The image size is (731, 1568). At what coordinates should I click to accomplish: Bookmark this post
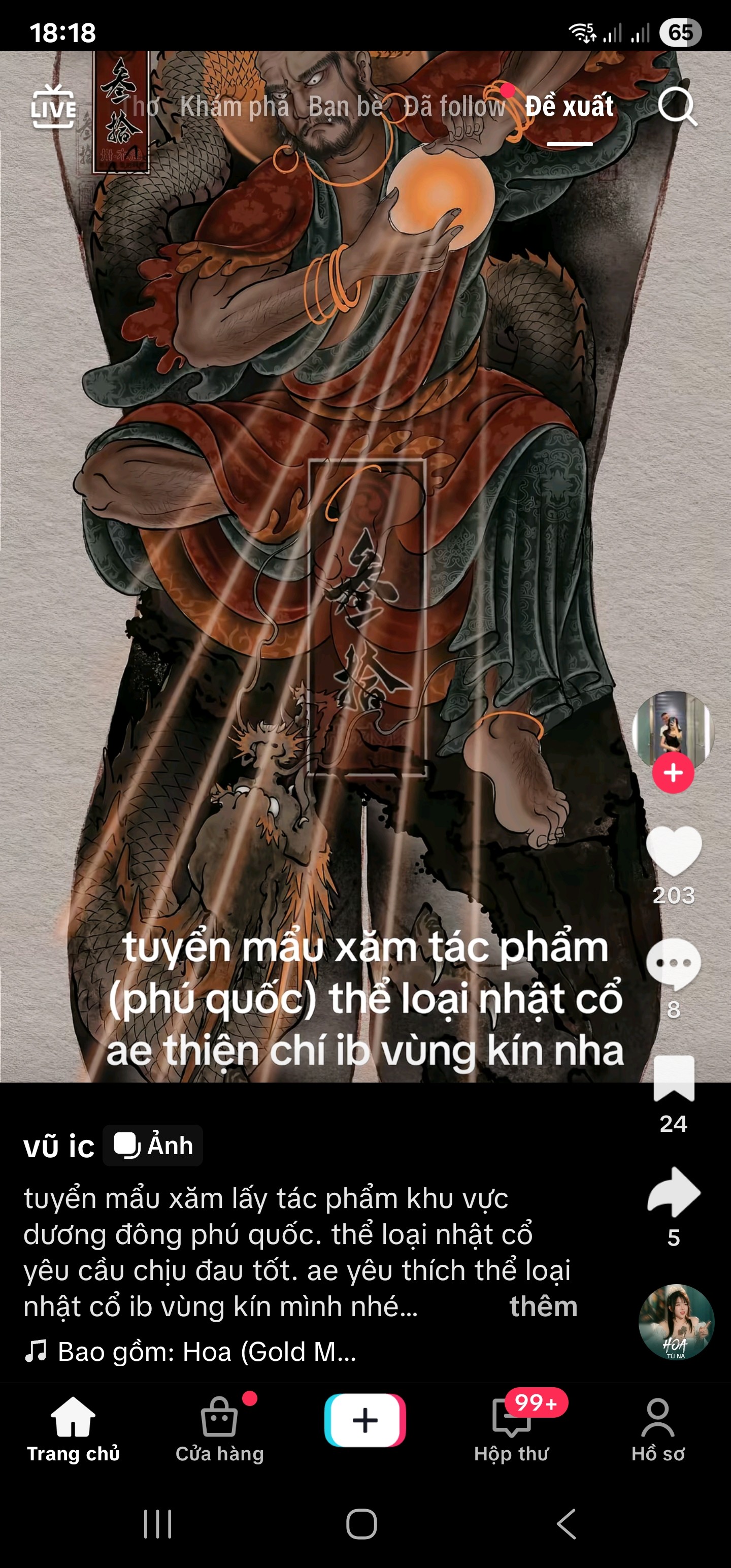tap(674, 1079)
